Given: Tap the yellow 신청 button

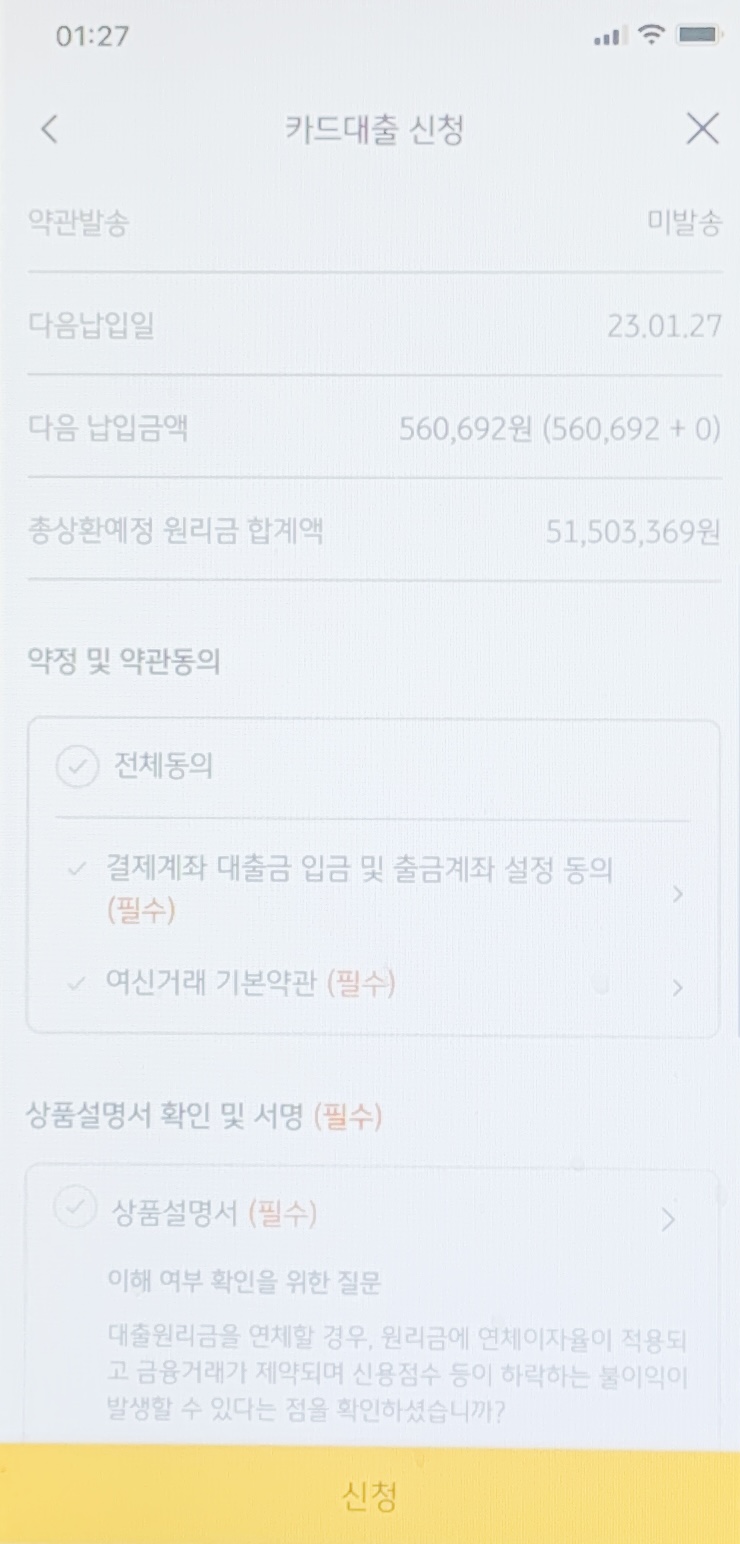Looking at the screenshot, I should pyautogui.click(x=370, y=1495).
